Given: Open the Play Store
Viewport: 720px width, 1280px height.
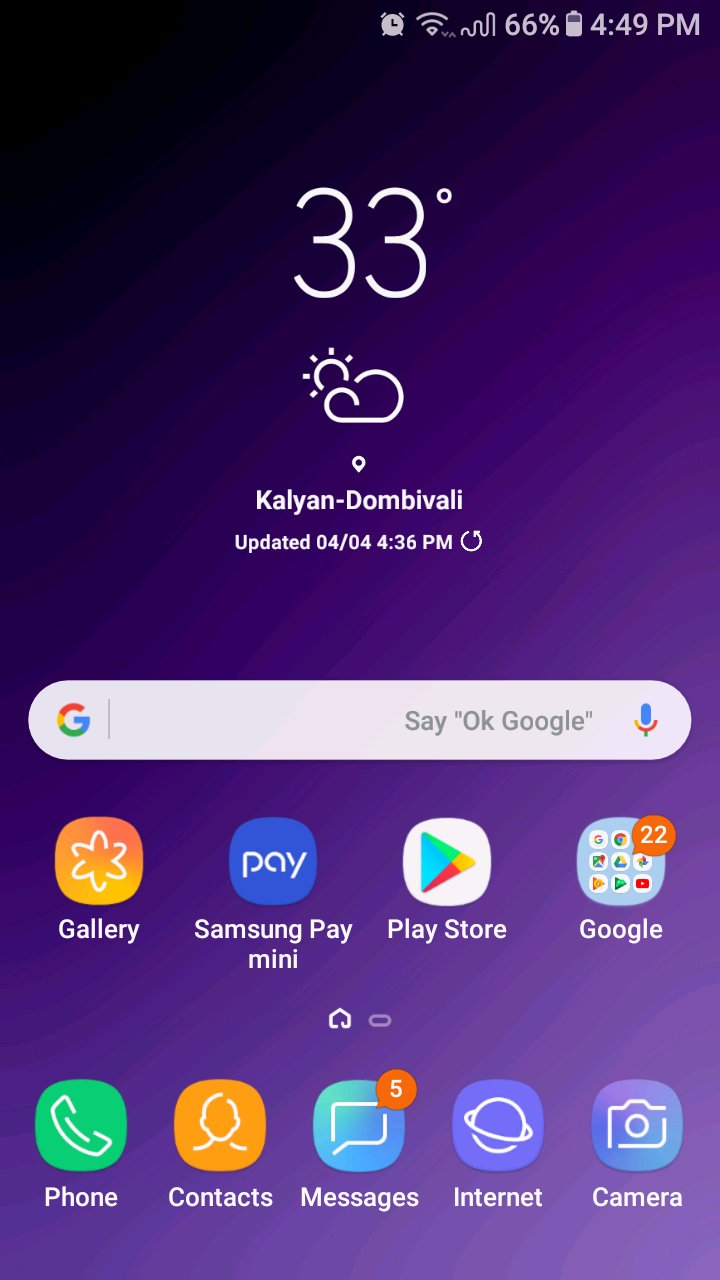Looking at the screenshot, I should [x=446, y=860].
